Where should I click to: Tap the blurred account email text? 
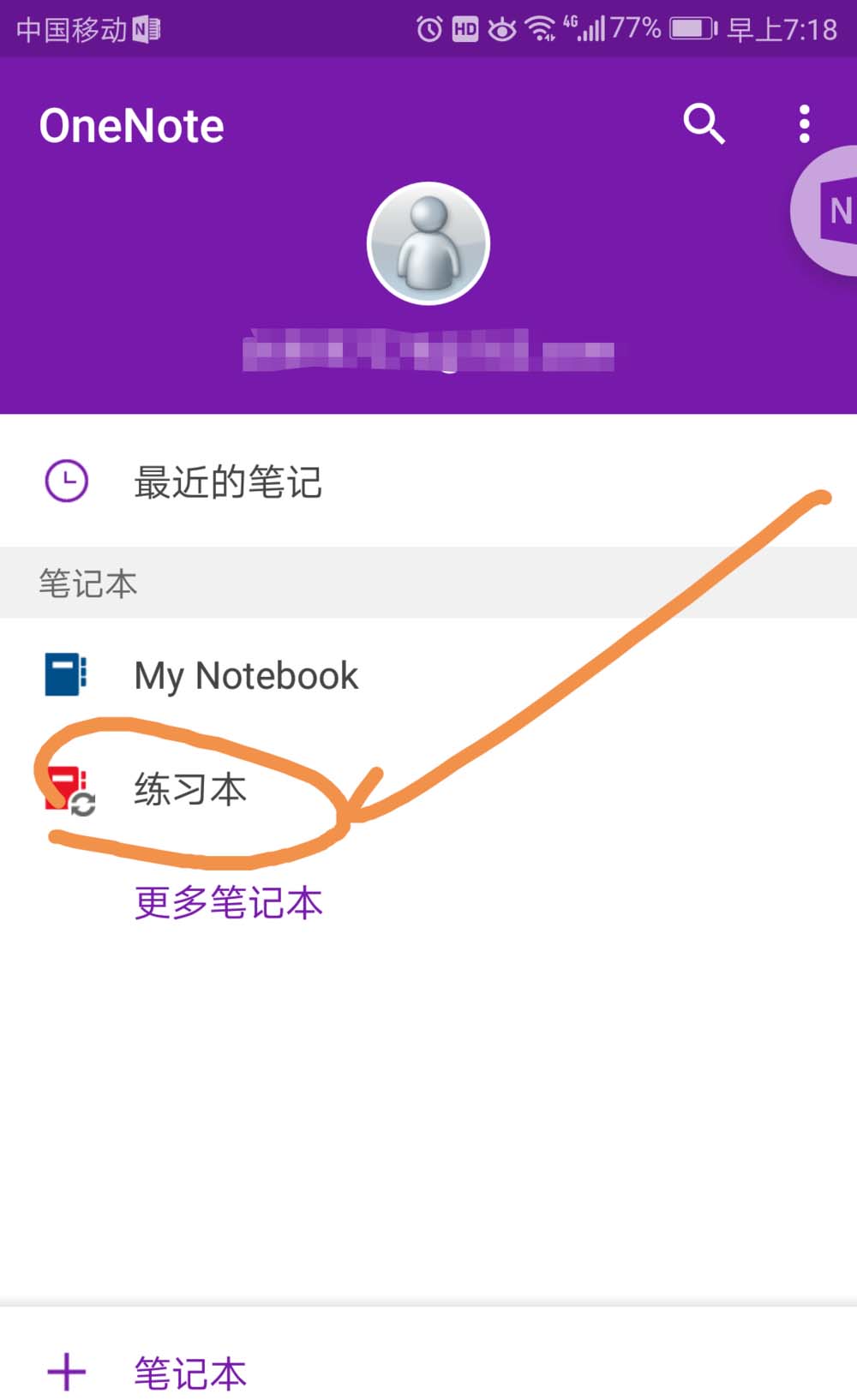tap(428, 349)
